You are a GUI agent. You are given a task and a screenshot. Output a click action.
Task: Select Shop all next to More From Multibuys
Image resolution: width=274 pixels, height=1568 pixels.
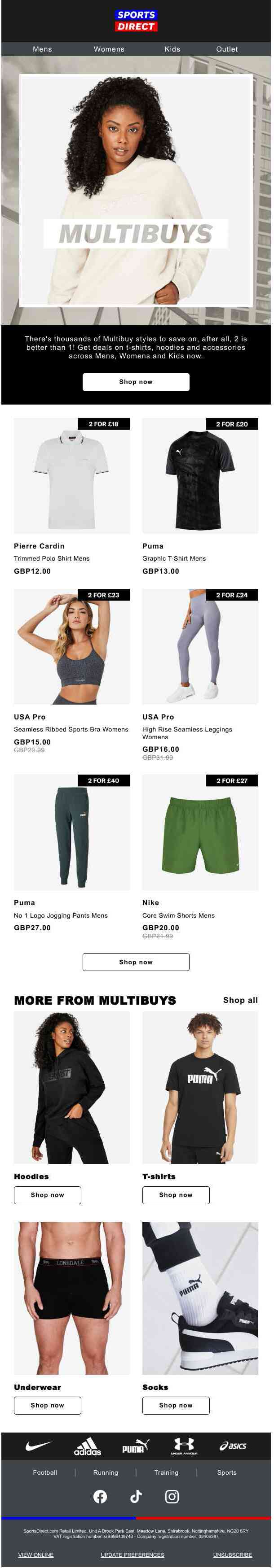tap(240, 1000)
